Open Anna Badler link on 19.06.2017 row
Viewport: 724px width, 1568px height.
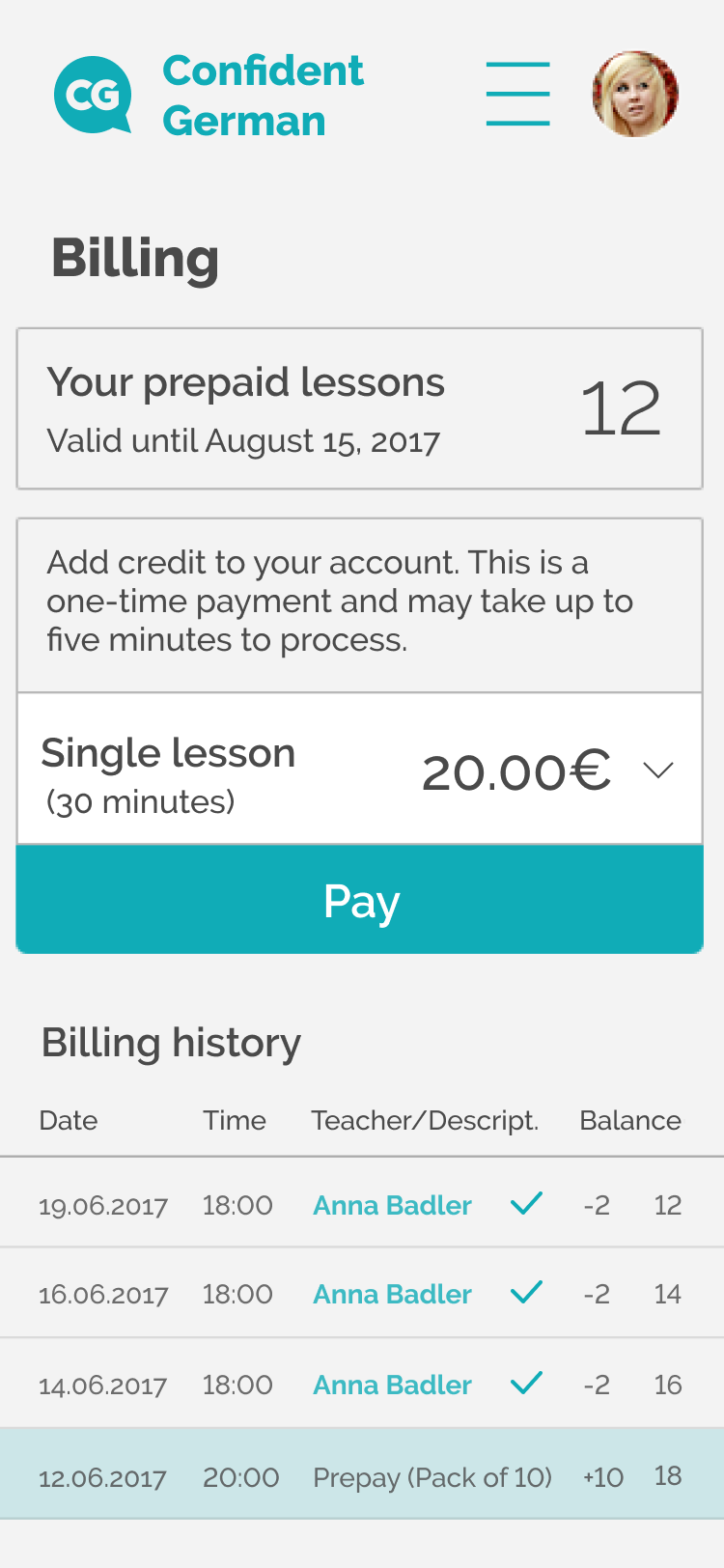392,1205
